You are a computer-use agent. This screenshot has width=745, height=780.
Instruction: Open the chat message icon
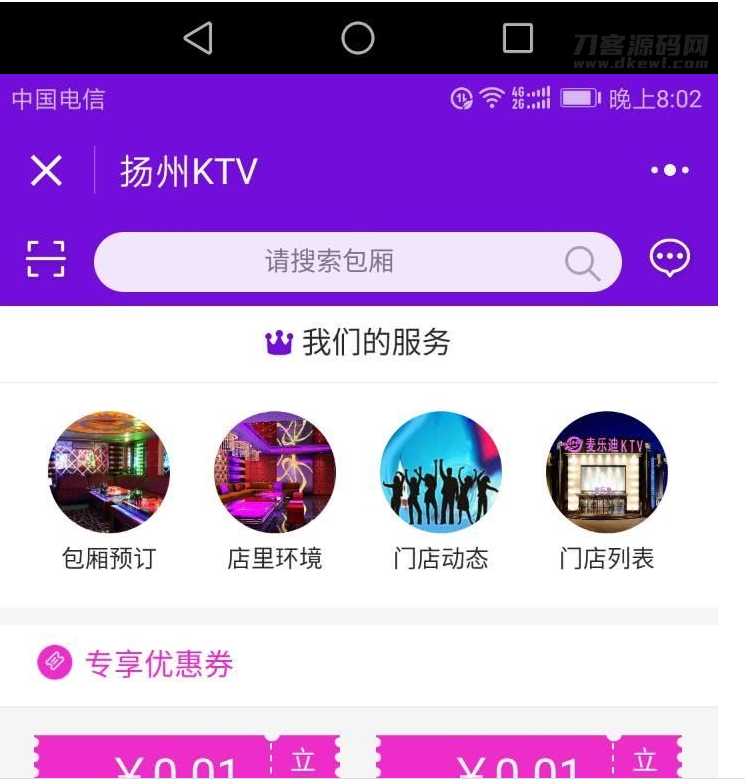click(x=669, y=260)
